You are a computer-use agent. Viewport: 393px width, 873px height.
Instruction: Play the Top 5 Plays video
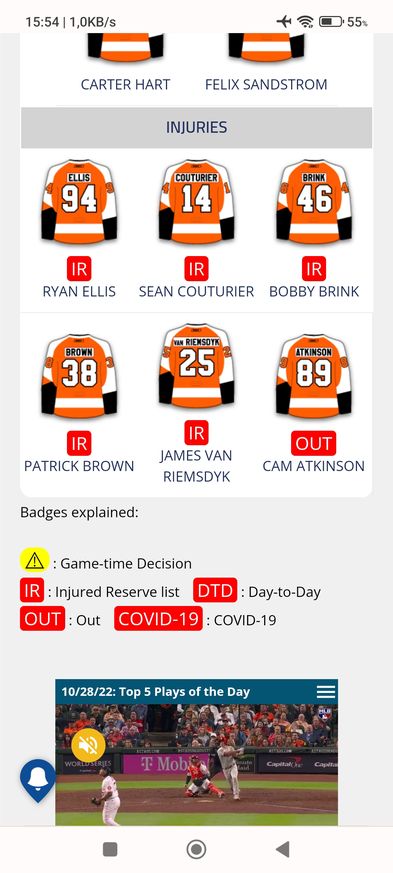pos(196,765)
